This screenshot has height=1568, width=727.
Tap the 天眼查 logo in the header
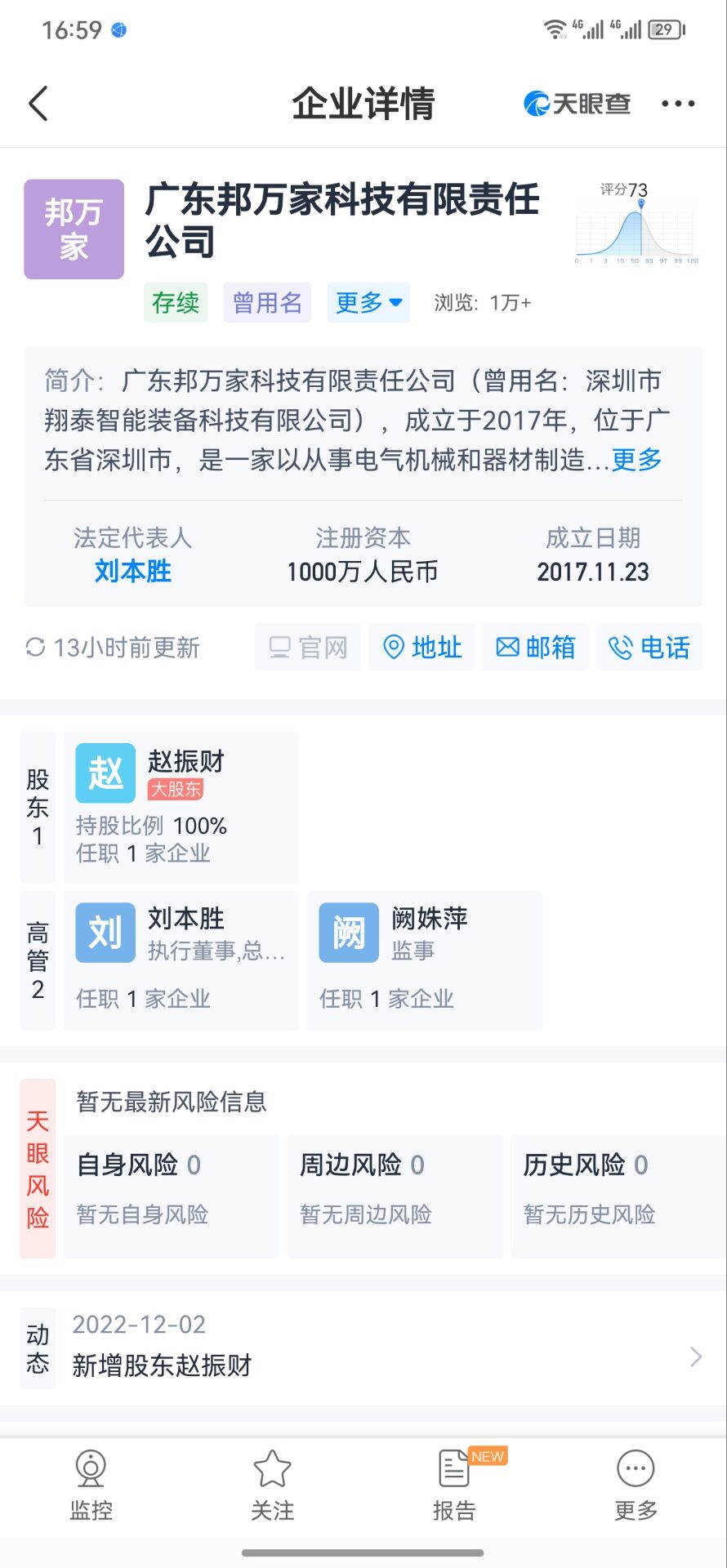pos(577,104)
